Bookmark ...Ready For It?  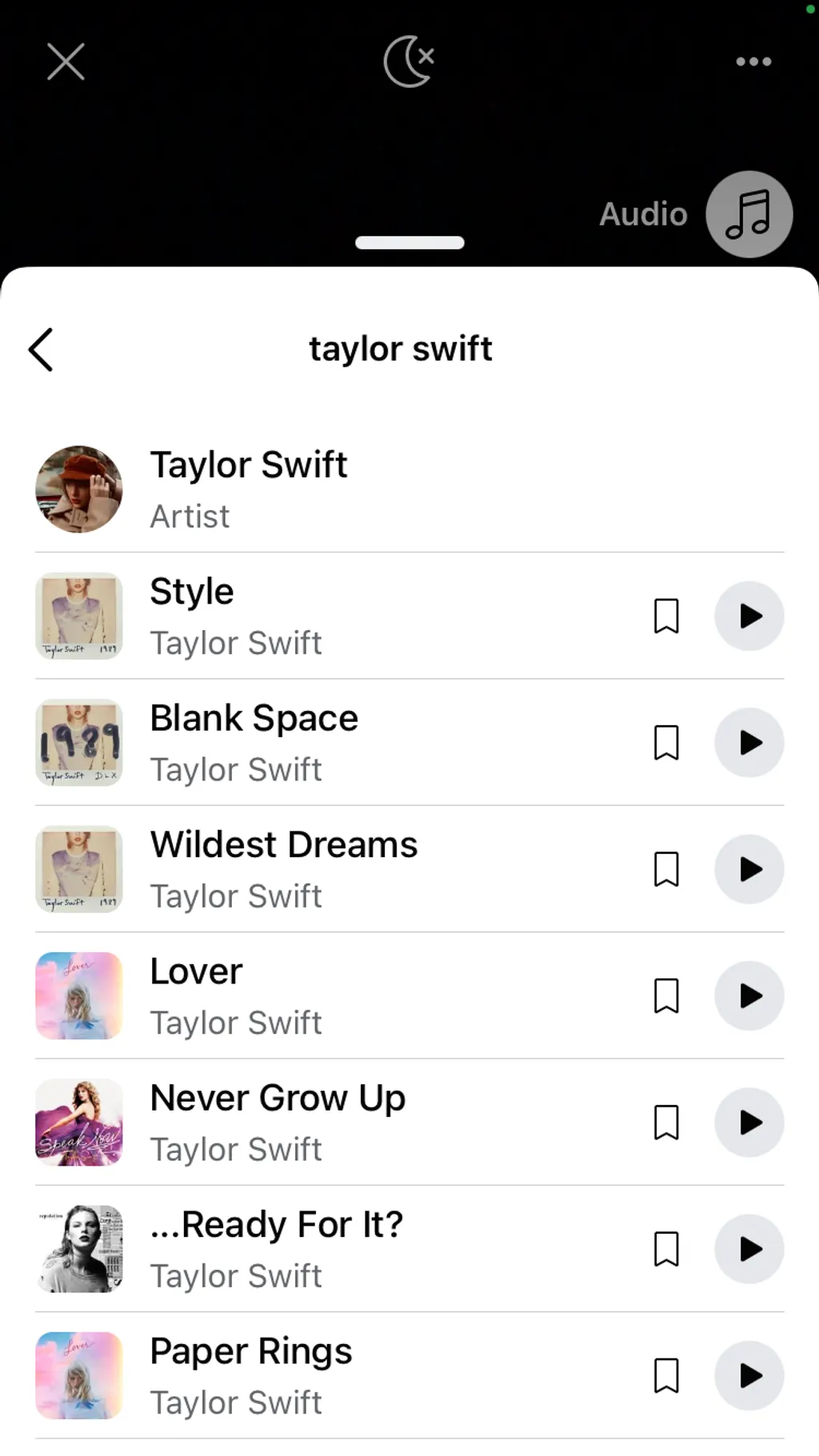(666, 1249)
